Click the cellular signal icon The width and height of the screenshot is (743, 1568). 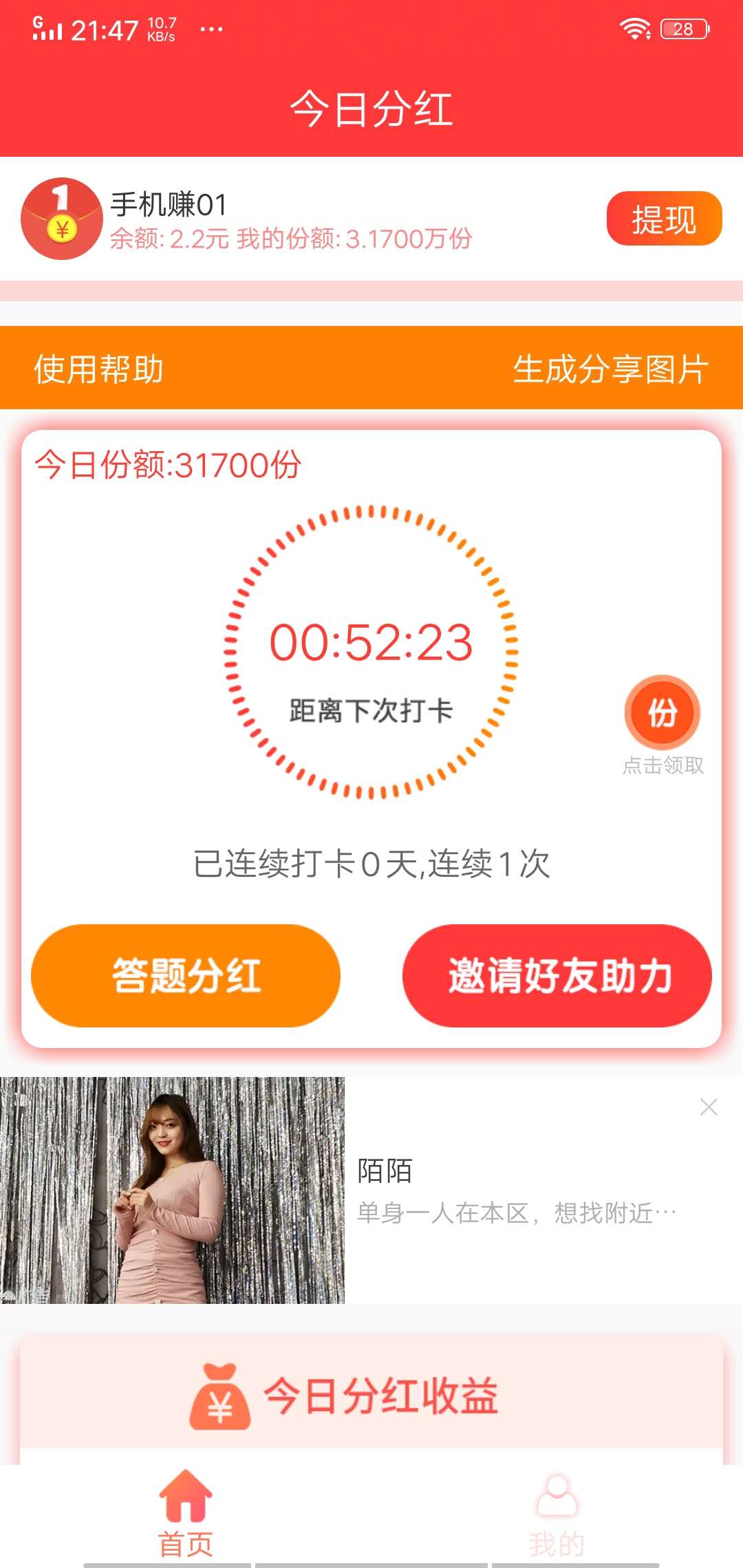[x=47, y=31]
